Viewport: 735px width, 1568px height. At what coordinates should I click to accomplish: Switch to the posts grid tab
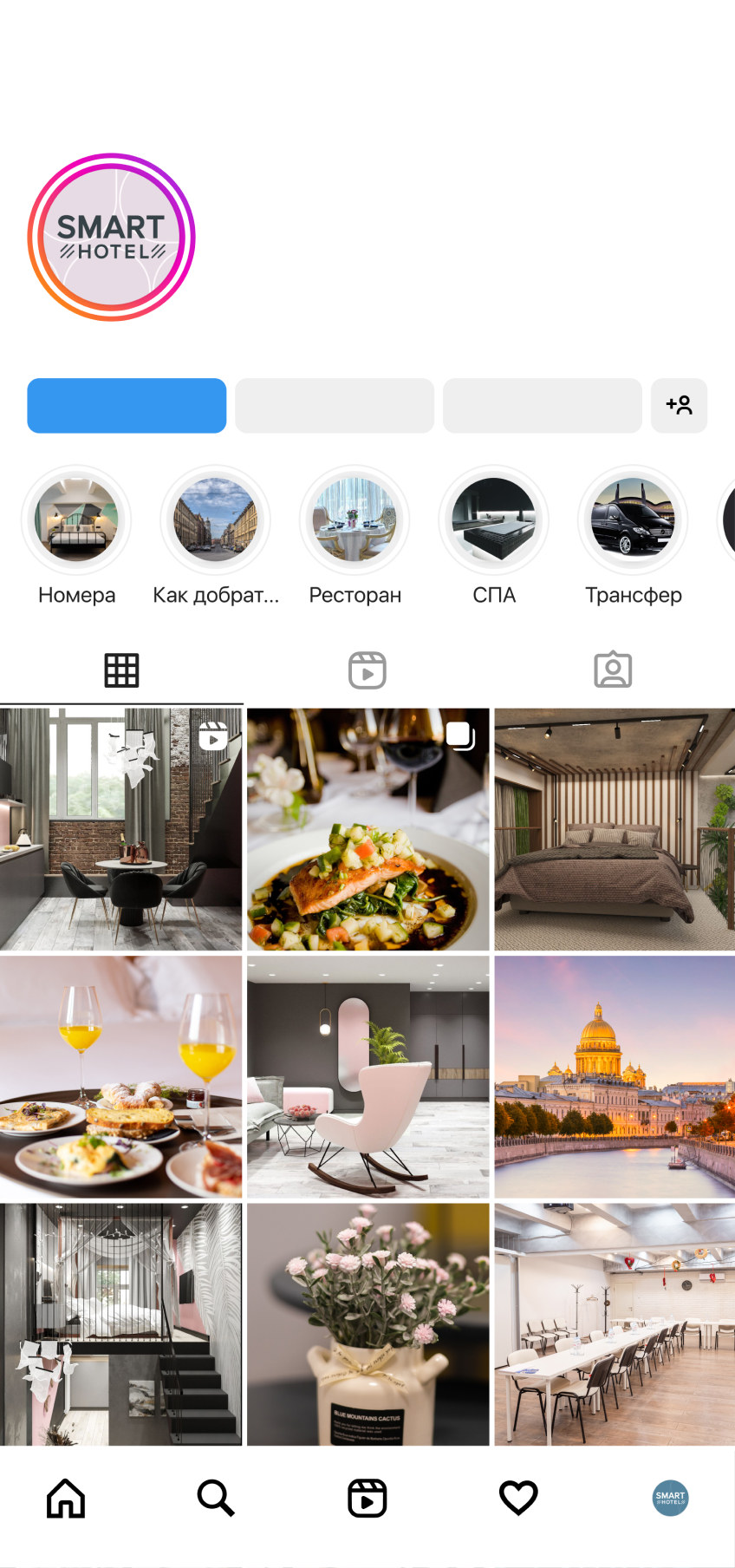pyautogui.click(x=121, y=670)
